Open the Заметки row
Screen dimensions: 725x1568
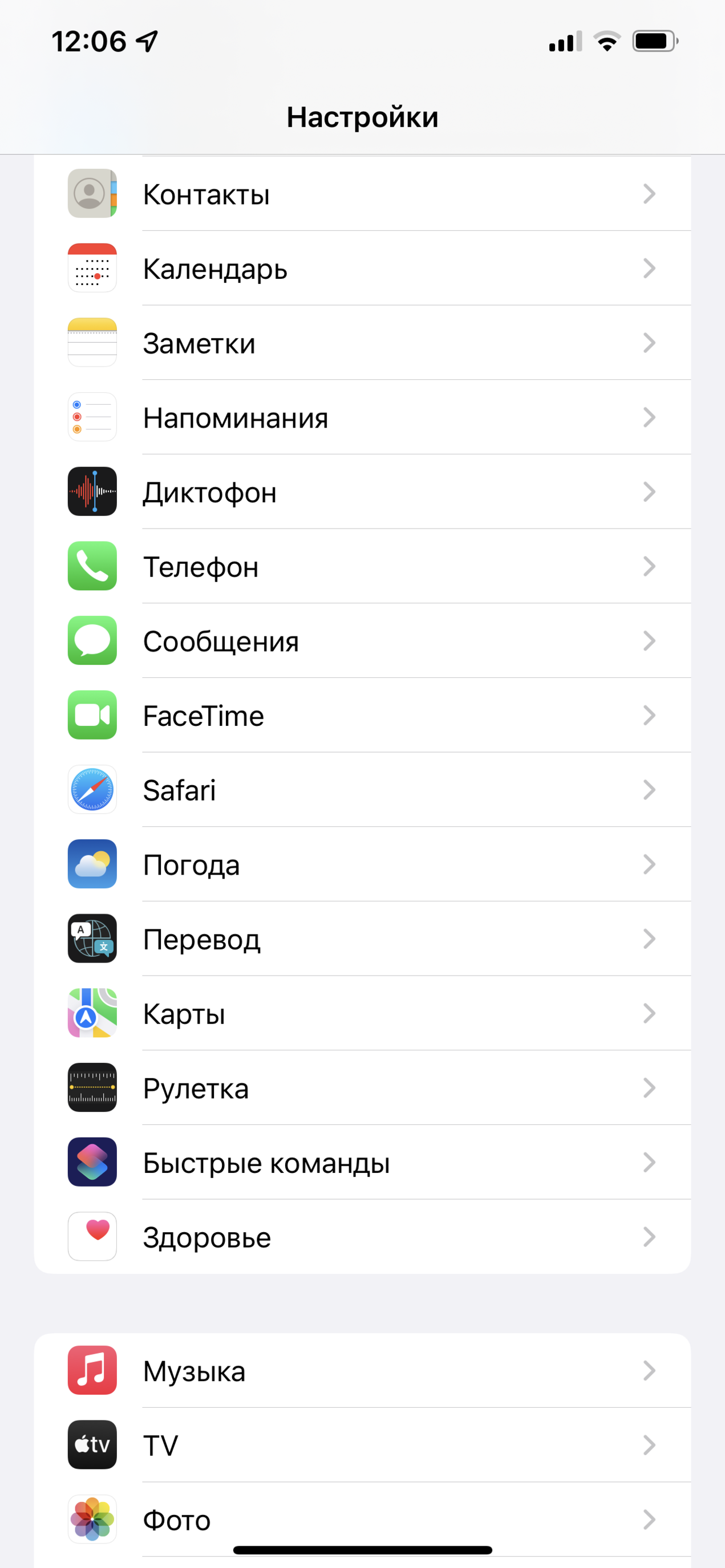(362, 343)
